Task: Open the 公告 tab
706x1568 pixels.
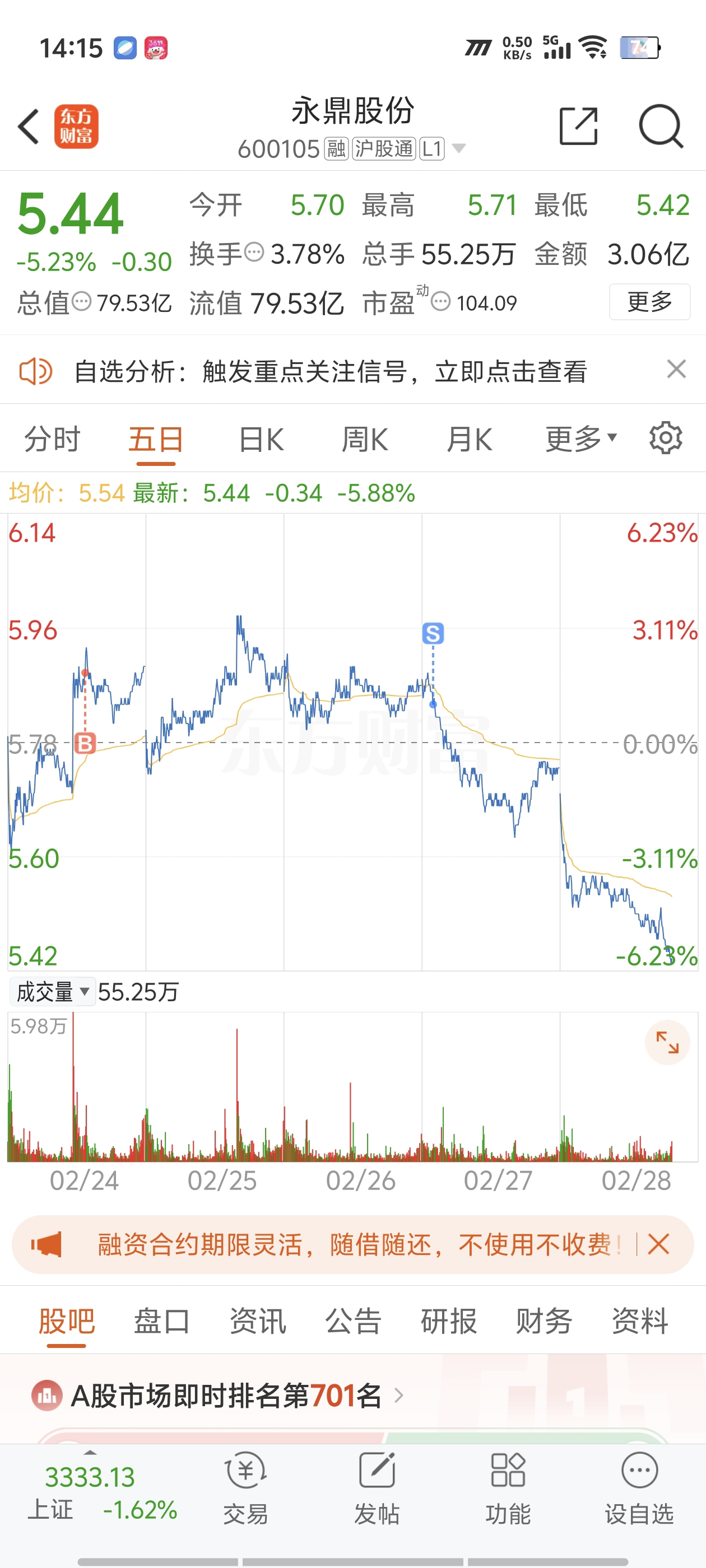Action: (x=354, y=1322)
